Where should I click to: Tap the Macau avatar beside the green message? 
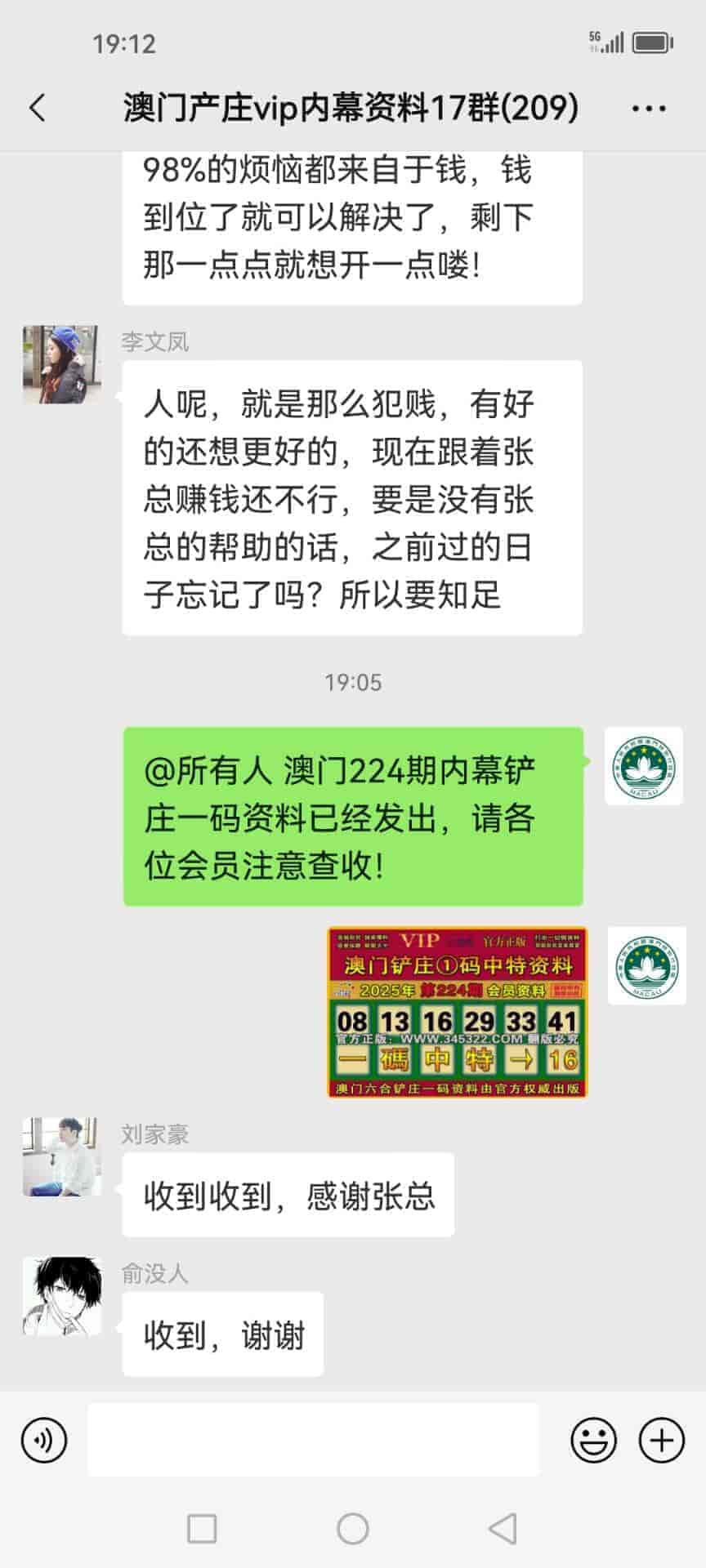click(644, 766)
